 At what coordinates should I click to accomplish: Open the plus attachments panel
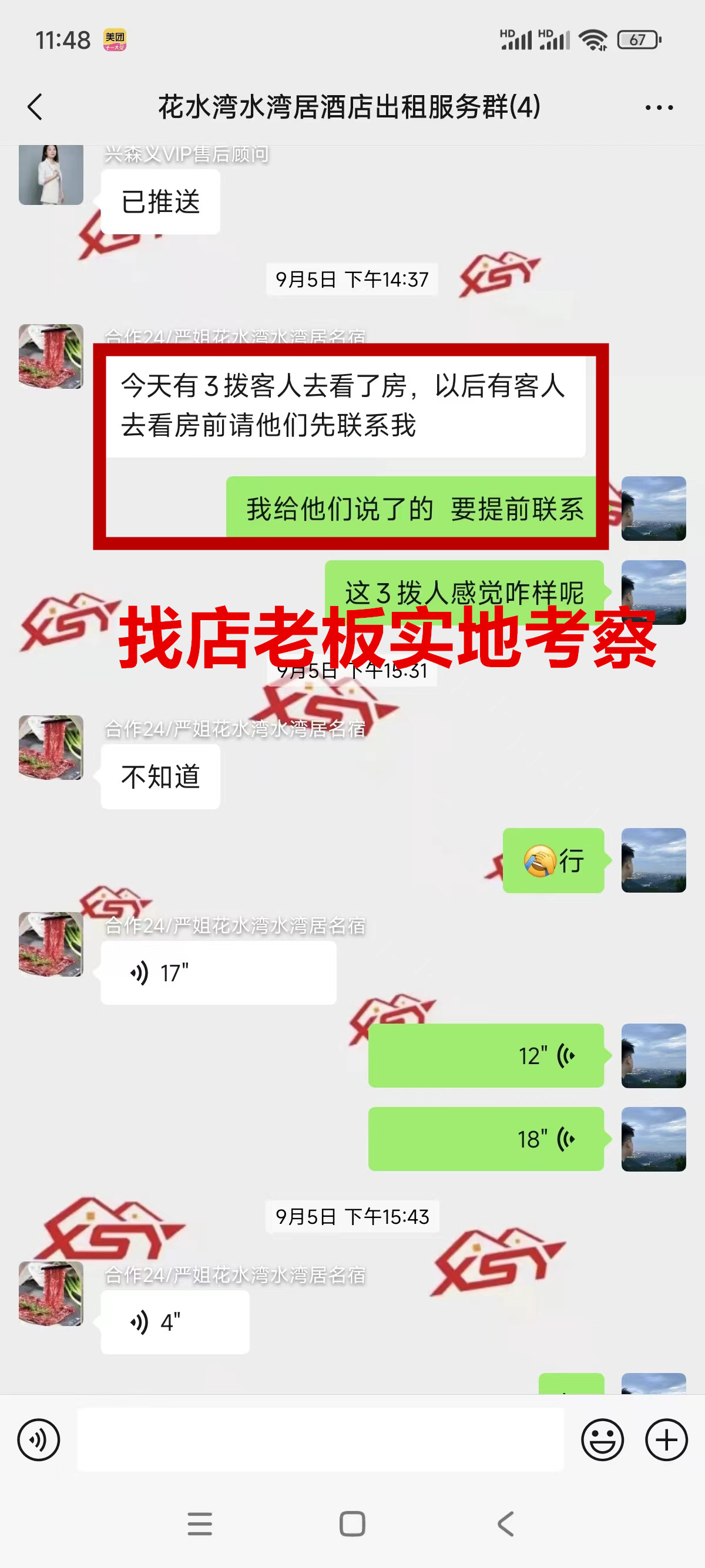click(x=666, y=1440)
